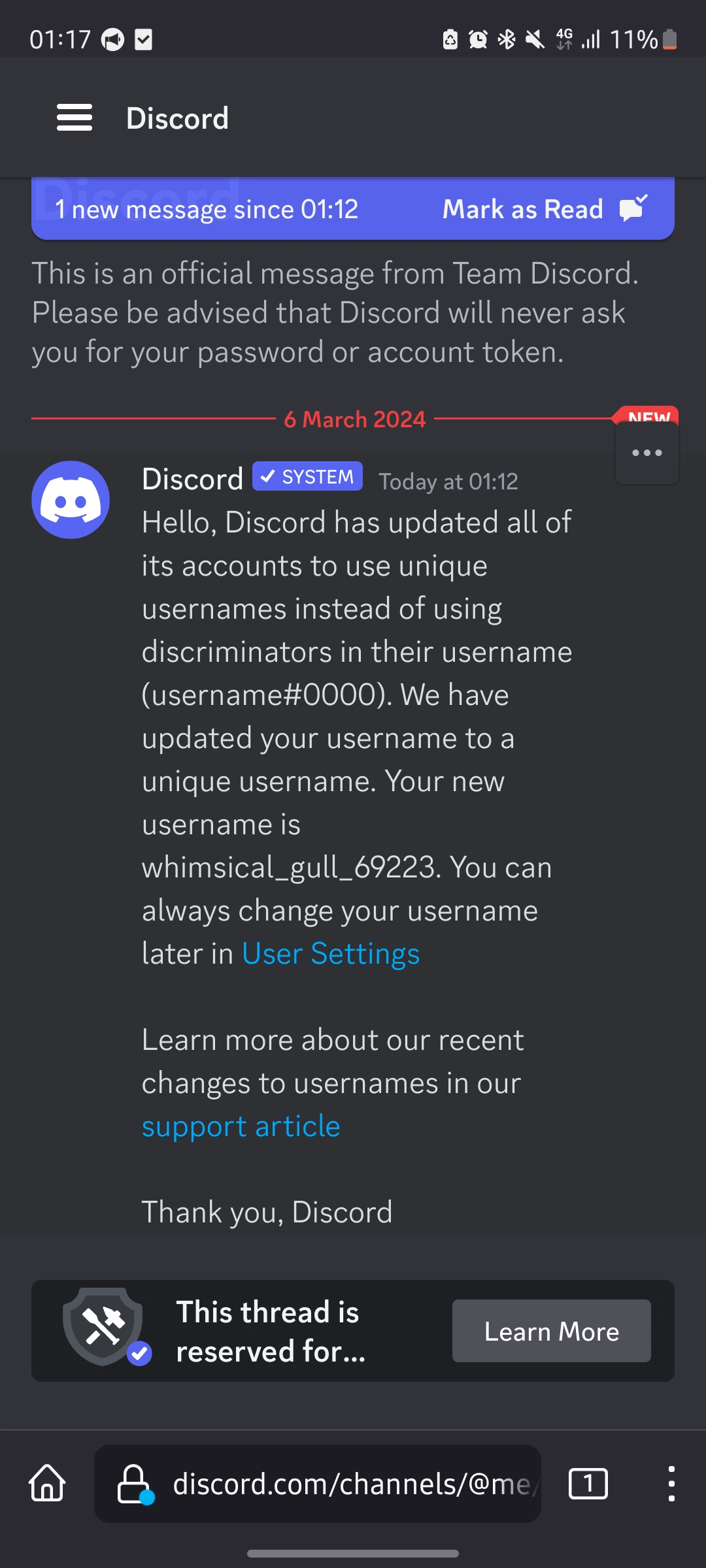
Task: Open the browser overflow menu
Action: 671,1483
